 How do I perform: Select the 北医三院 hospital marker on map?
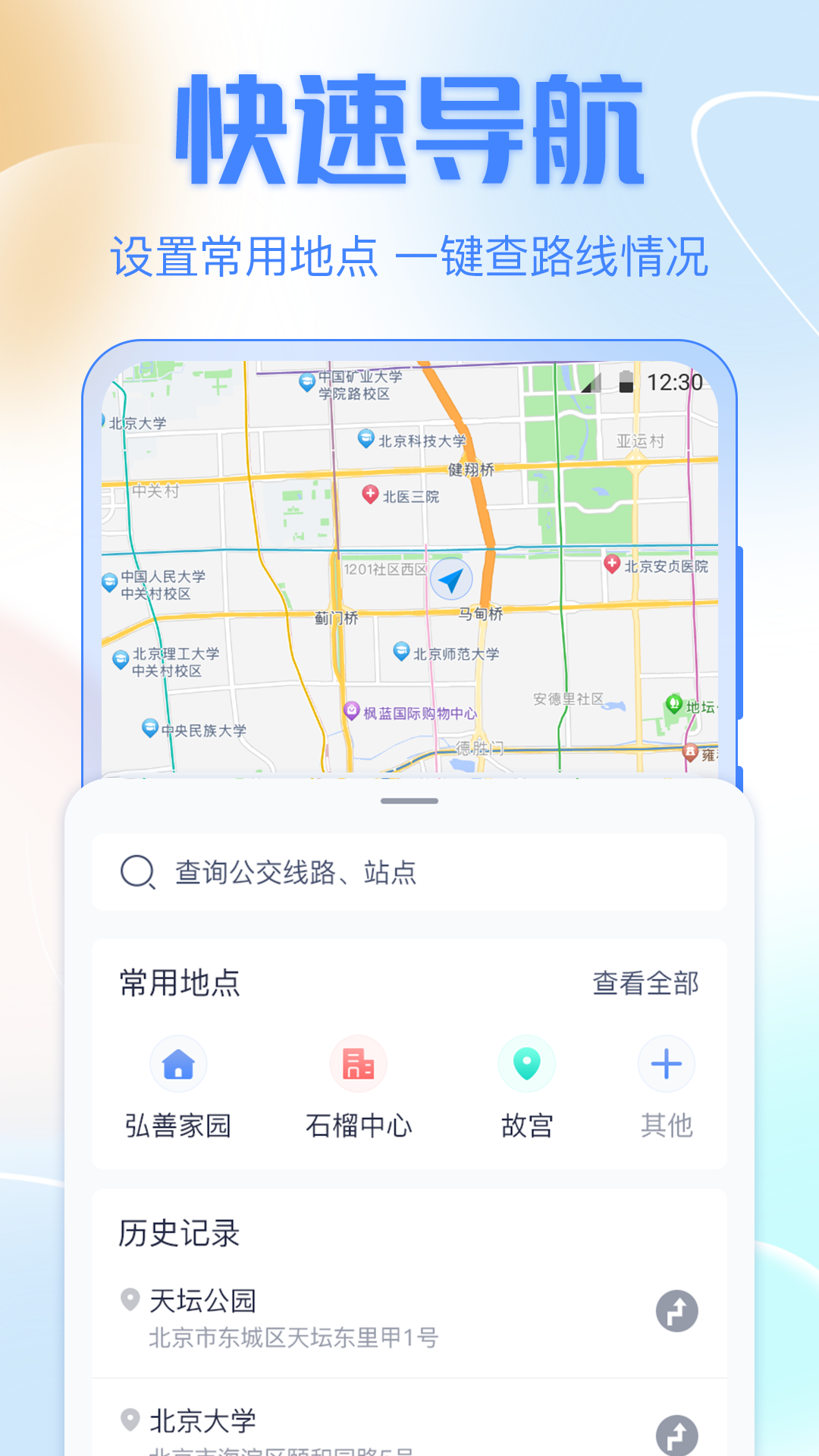pos(369,495)
